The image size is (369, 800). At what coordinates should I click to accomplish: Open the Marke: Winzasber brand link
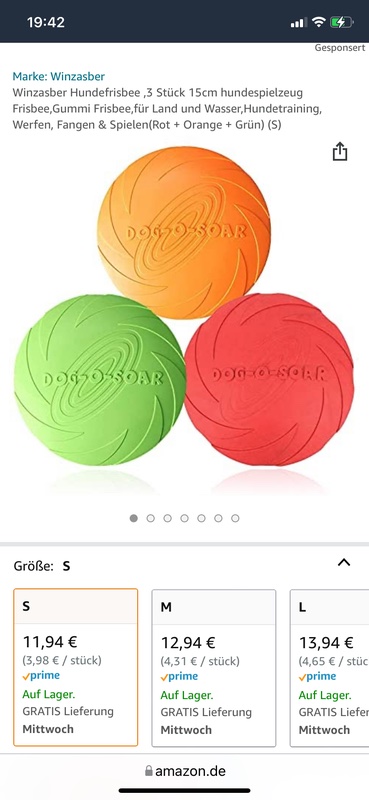[59, 77]
